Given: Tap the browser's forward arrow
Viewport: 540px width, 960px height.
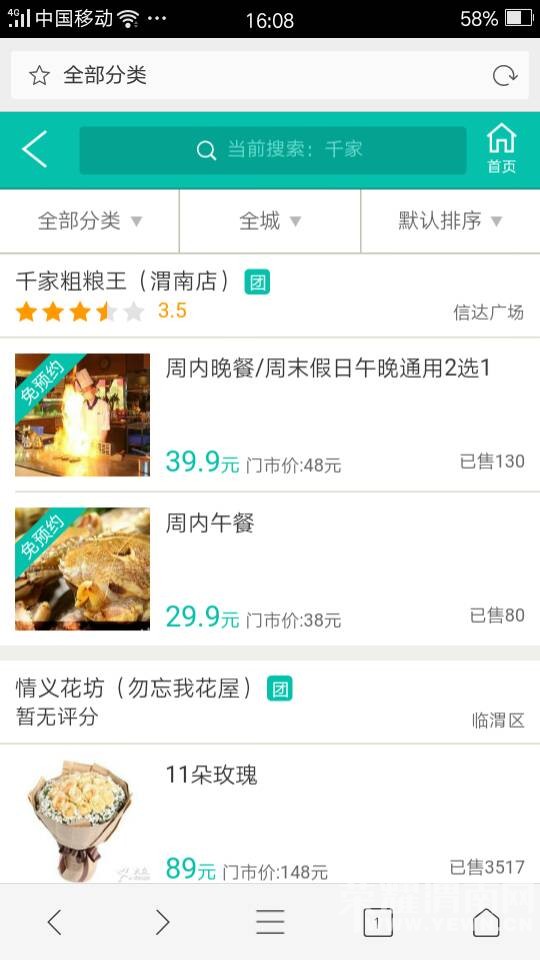Looking at the screenshot, I should [162, 922].
